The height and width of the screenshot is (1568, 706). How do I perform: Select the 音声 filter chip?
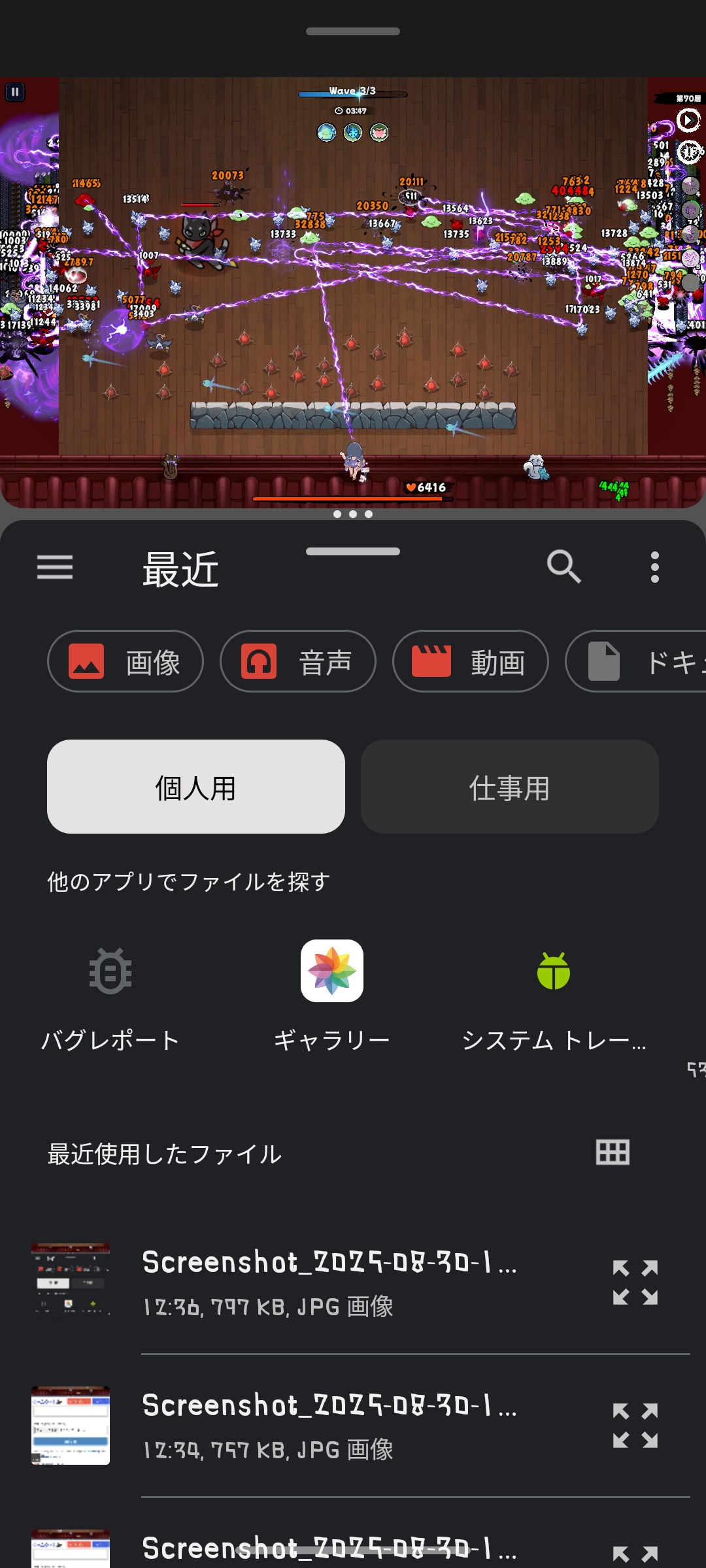pos(298,661)
